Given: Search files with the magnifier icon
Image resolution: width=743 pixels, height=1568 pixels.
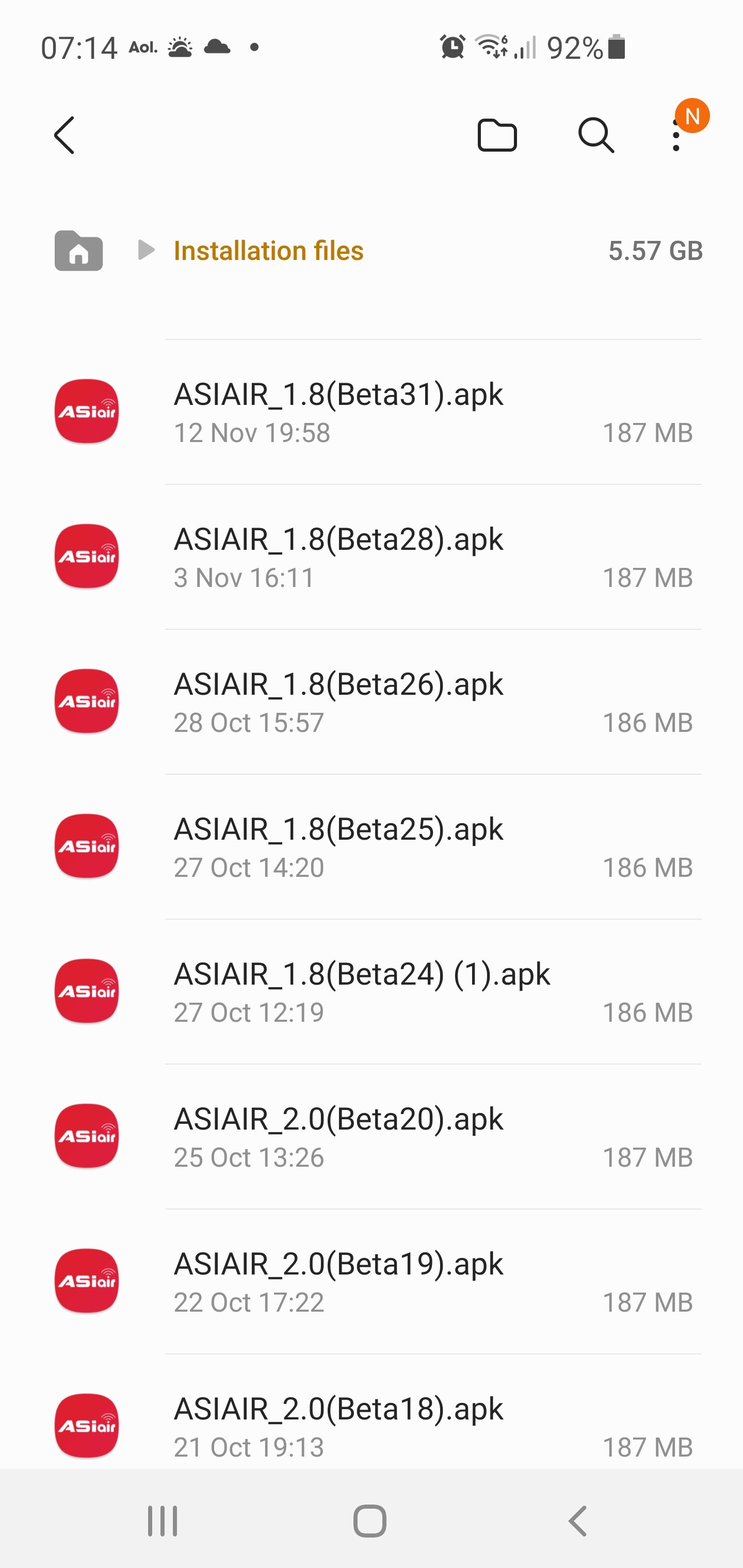Looking at the screenshot, I should [x=595, y=135].
